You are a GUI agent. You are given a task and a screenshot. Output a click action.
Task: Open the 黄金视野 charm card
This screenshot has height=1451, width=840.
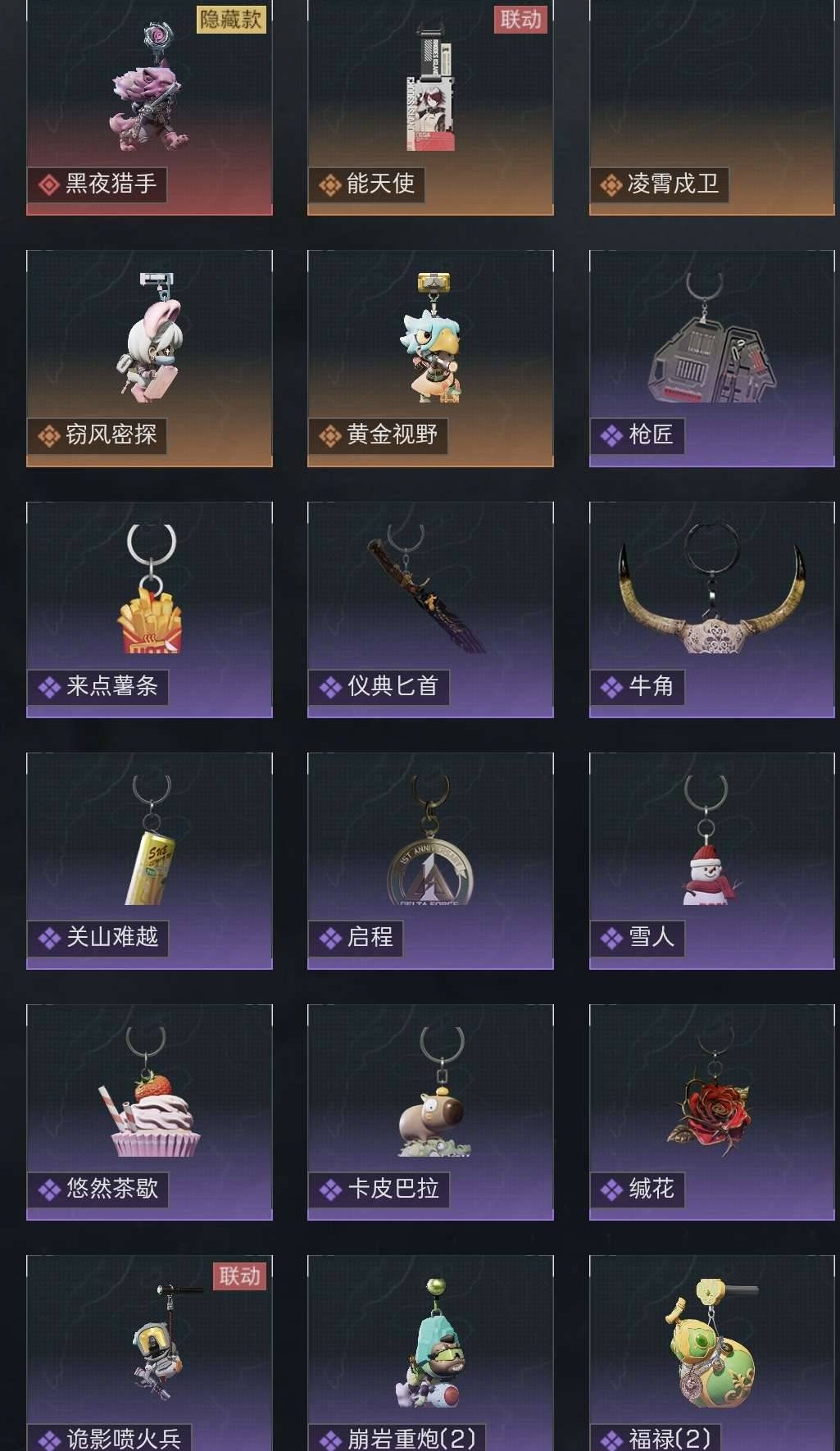coord(430,358)
